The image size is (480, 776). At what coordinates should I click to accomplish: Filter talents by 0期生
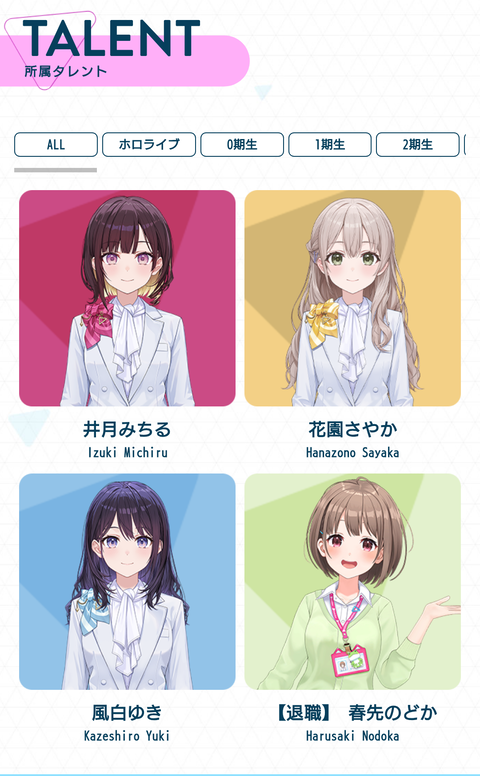click(242, 145)
